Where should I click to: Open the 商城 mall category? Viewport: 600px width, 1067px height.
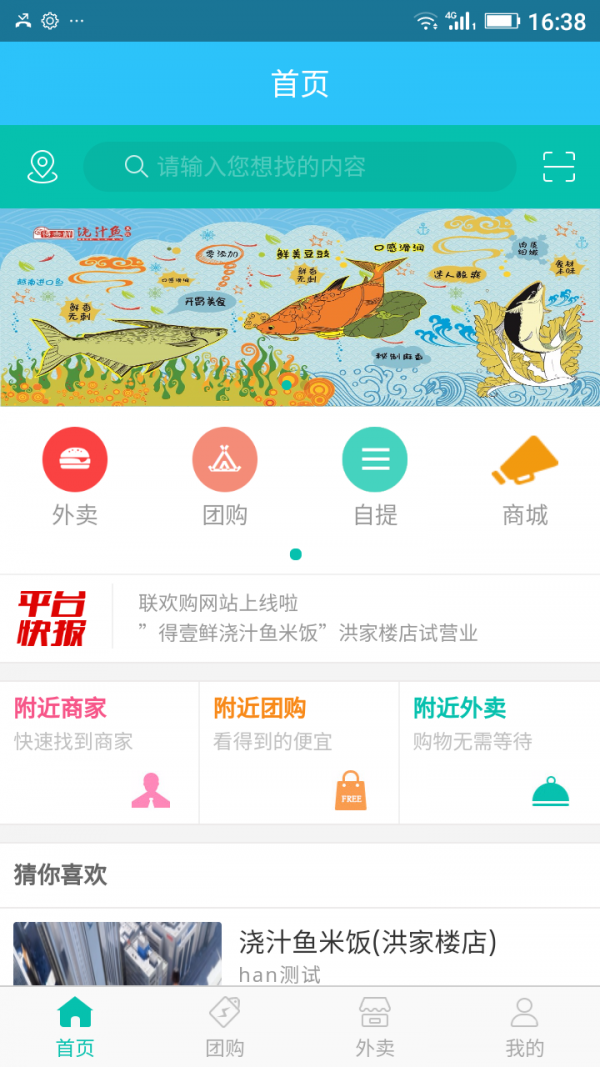coord(525,476)
